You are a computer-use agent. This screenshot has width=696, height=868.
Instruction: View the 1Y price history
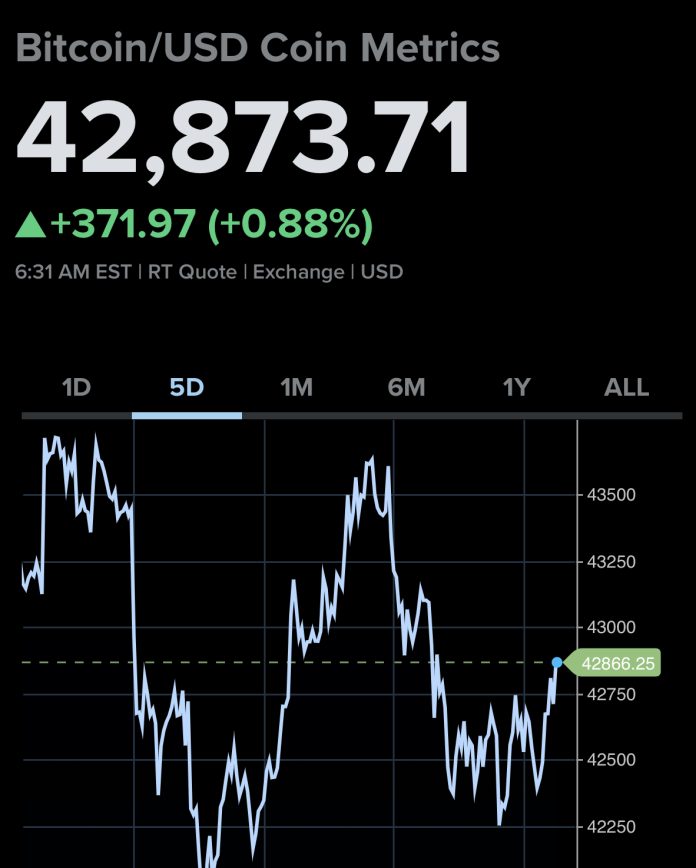tap(516, 388)
